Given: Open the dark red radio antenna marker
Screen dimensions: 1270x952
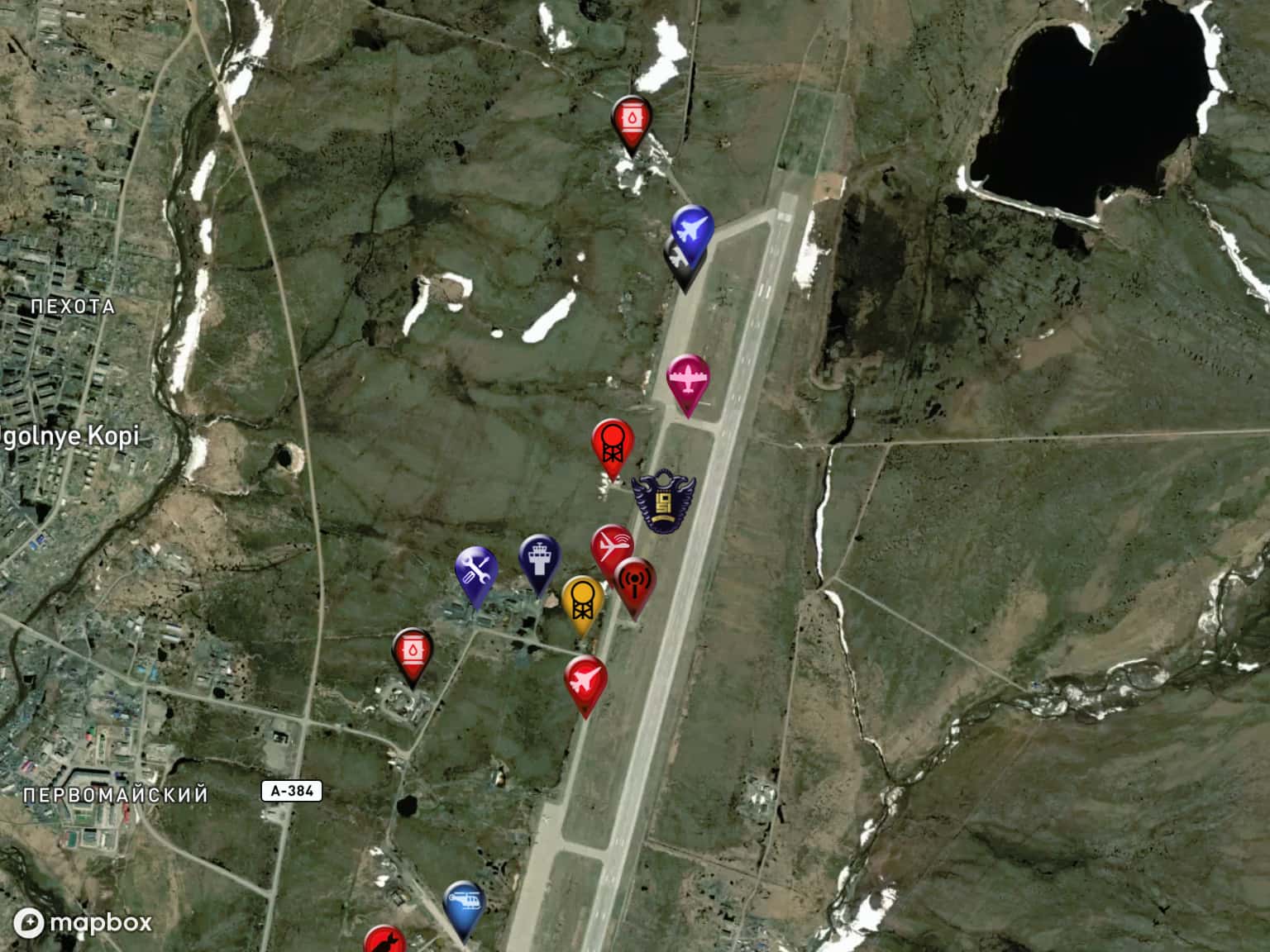Looking at the screenshot, I should tap(635, 581).
